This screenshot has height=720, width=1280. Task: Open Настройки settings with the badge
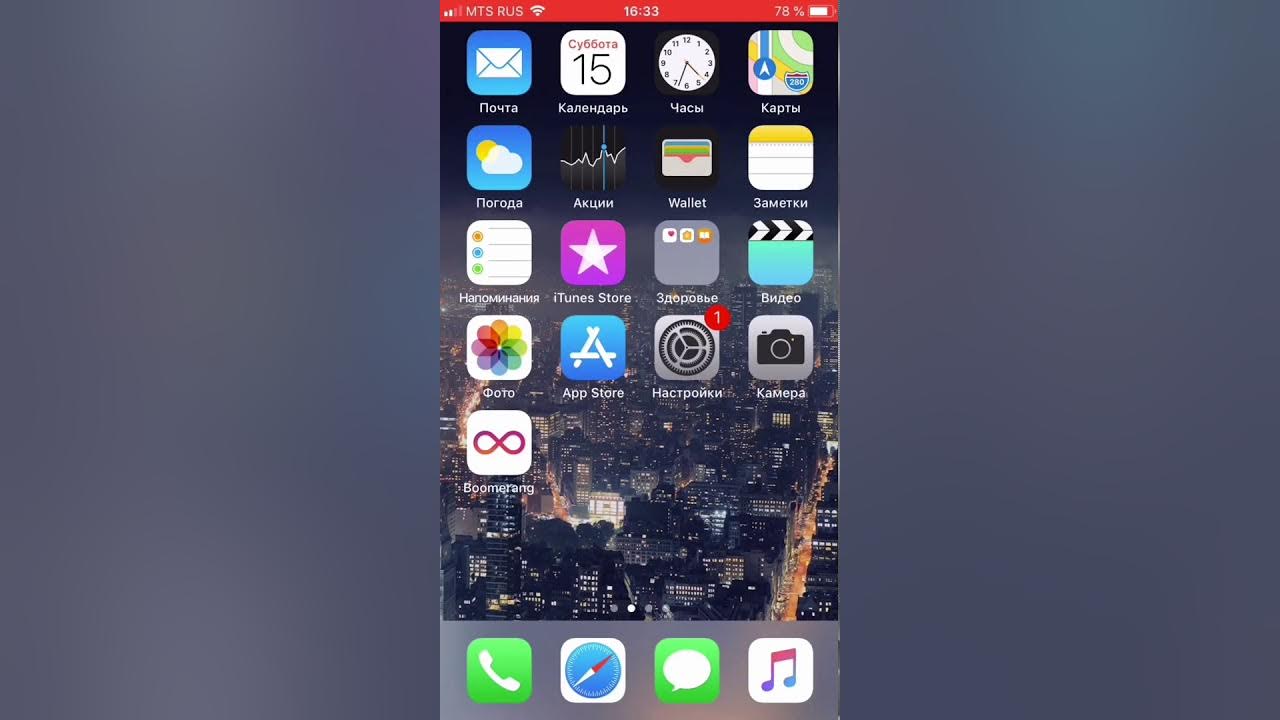click(687, 348)
